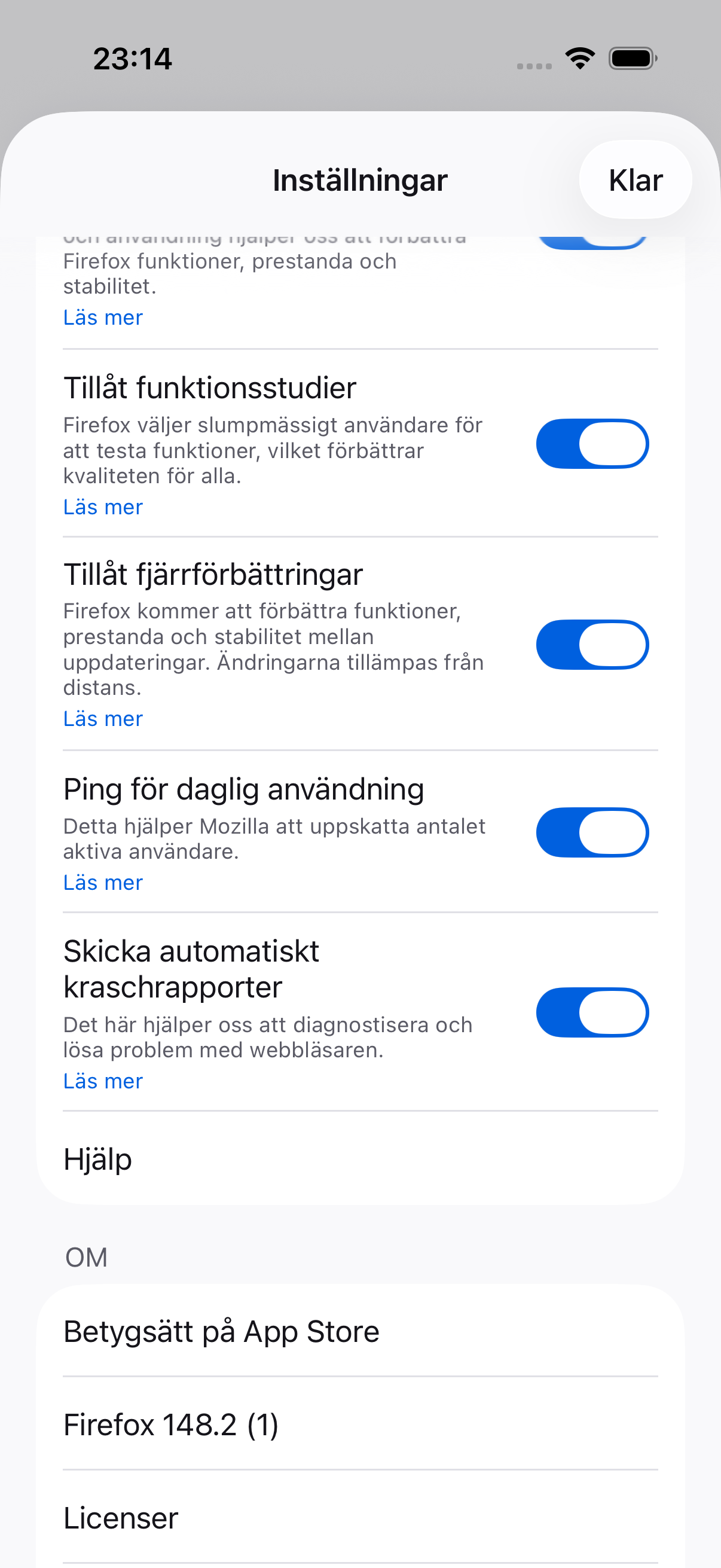Tap Klar to close settings
Image resolution: width=721 pixels, height=1568 pixels.
(634, 180)
